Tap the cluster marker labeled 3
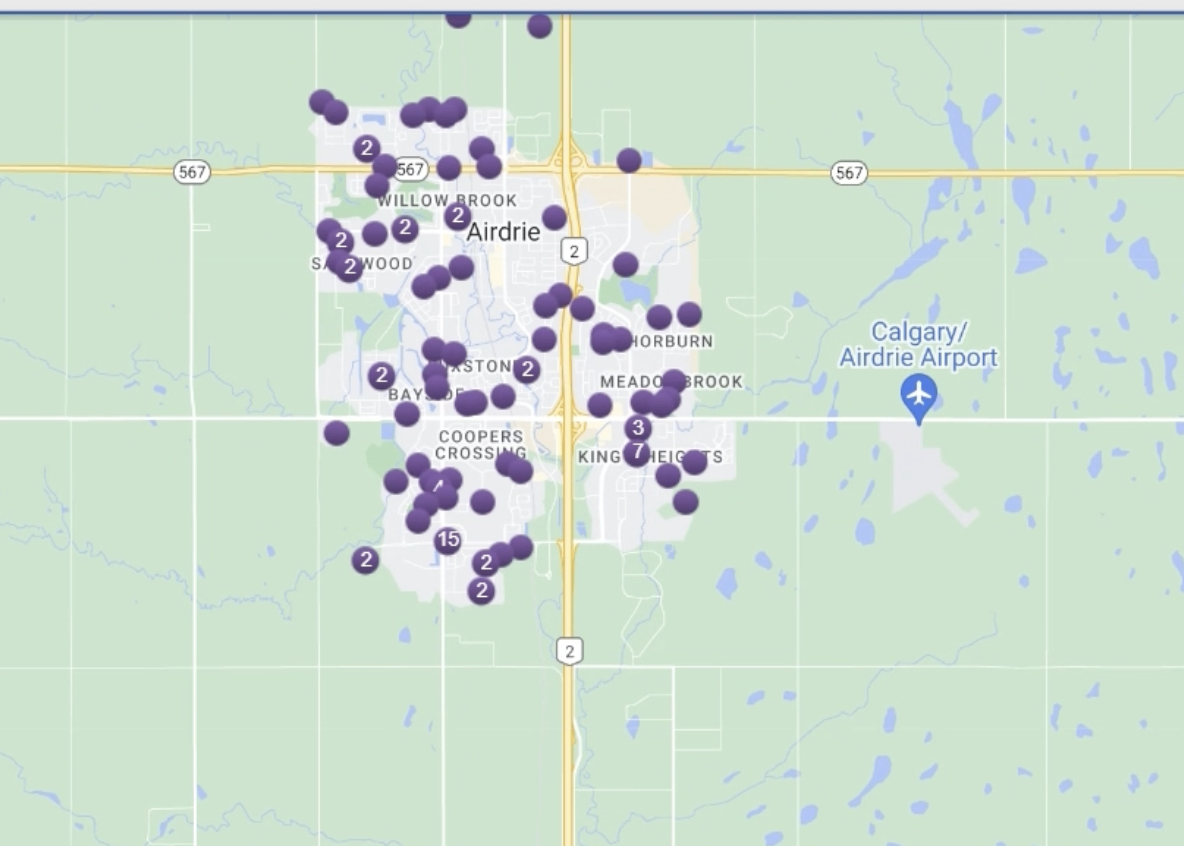Screen dimensions: 1184x846 click(638, 428)
